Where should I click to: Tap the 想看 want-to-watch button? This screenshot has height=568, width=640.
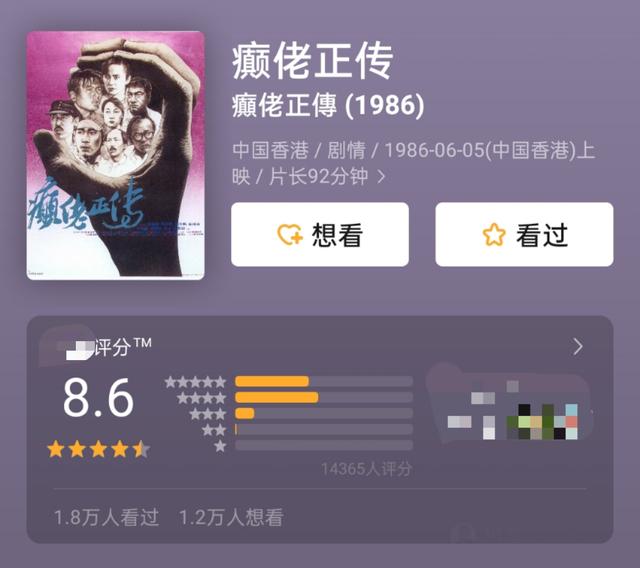pos(319,235)
